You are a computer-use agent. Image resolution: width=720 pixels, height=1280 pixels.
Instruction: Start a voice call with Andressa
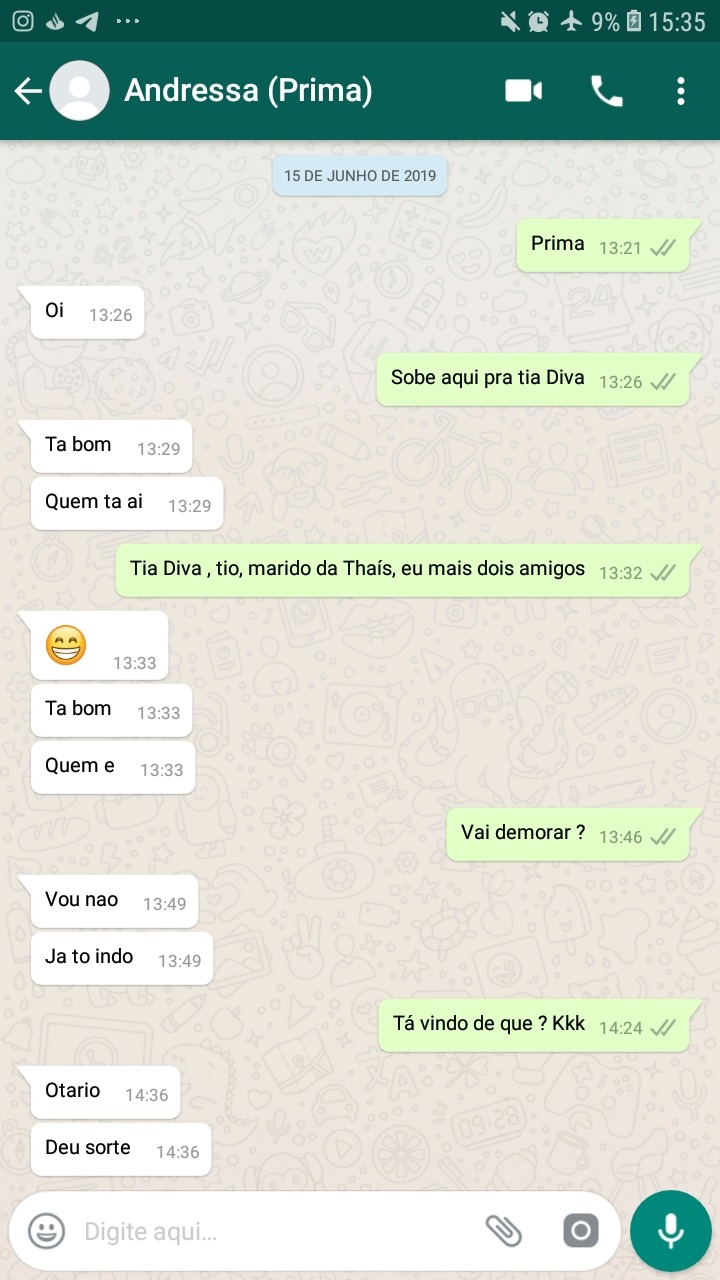tap(606, 91)
